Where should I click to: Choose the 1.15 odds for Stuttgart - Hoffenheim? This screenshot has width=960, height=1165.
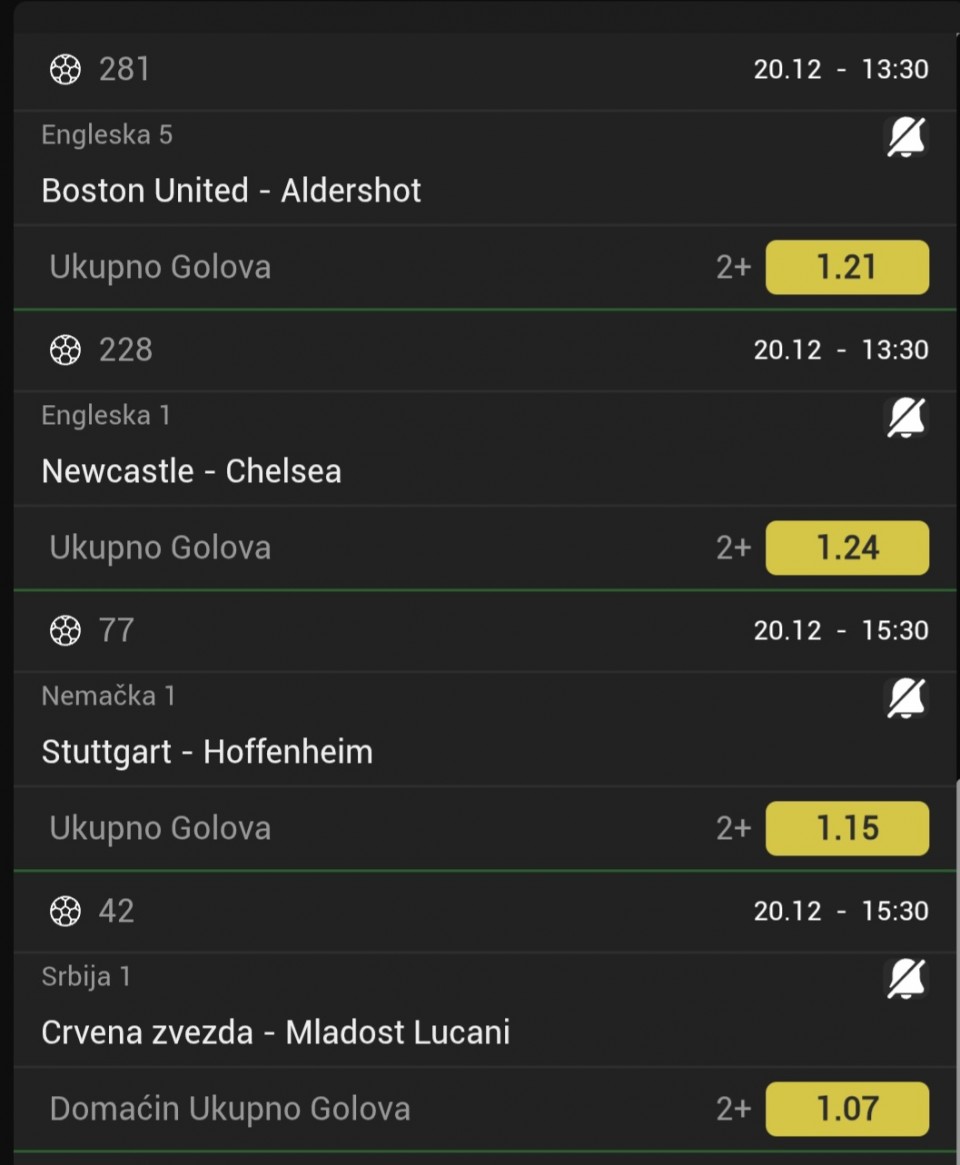[847, 828]
